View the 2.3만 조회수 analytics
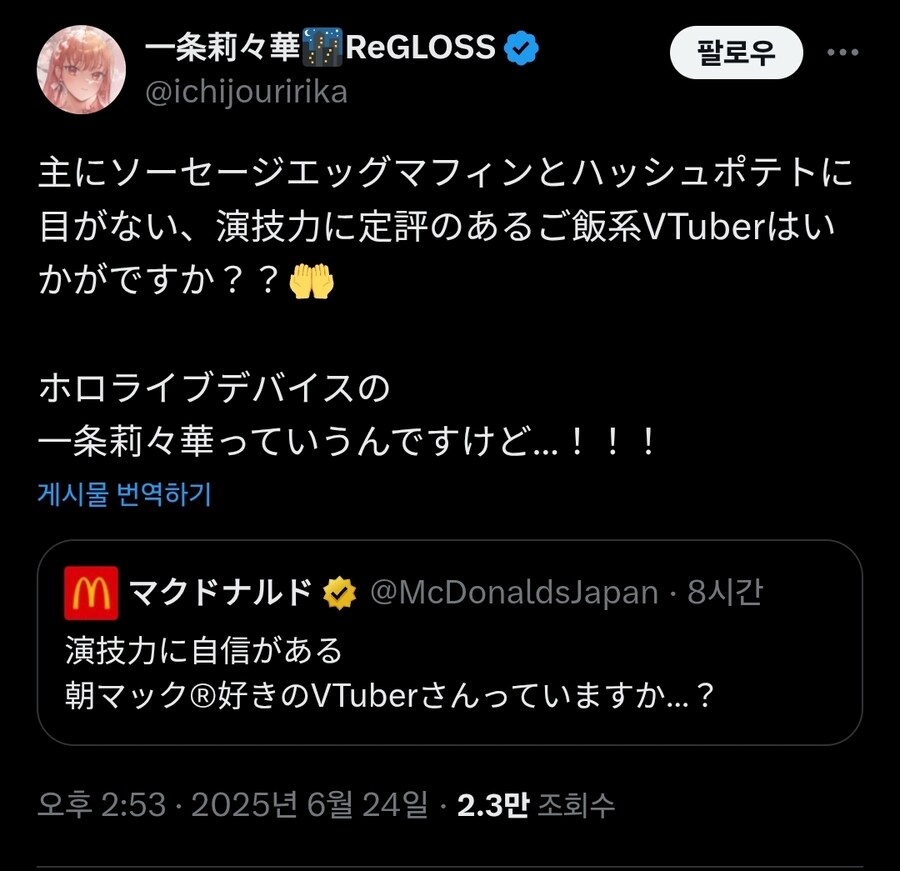900x871 pixels. (x=535, y=804)
